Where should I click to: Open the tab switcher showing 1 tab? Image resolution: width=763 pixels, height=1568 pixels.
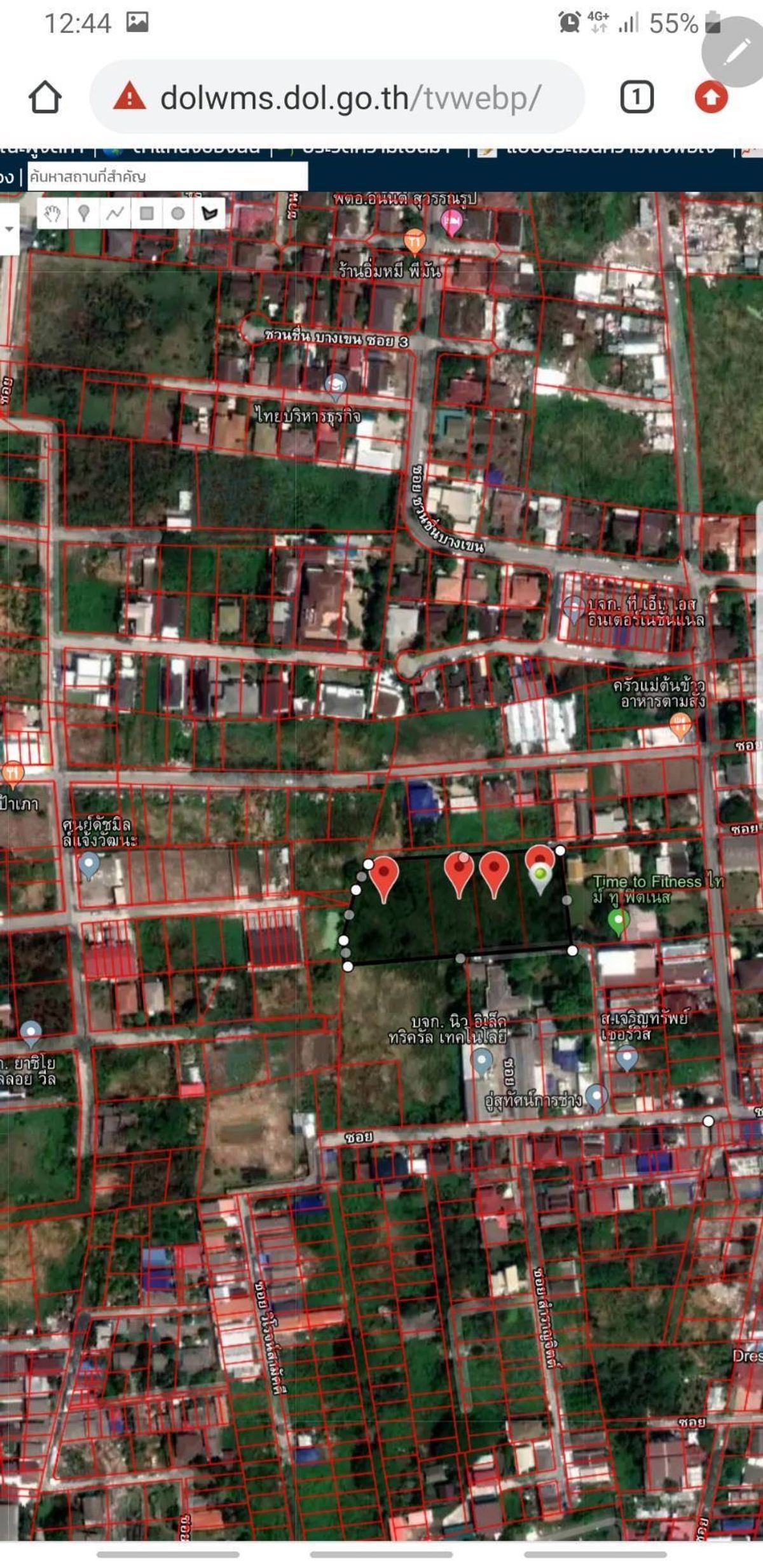(636, 97)
